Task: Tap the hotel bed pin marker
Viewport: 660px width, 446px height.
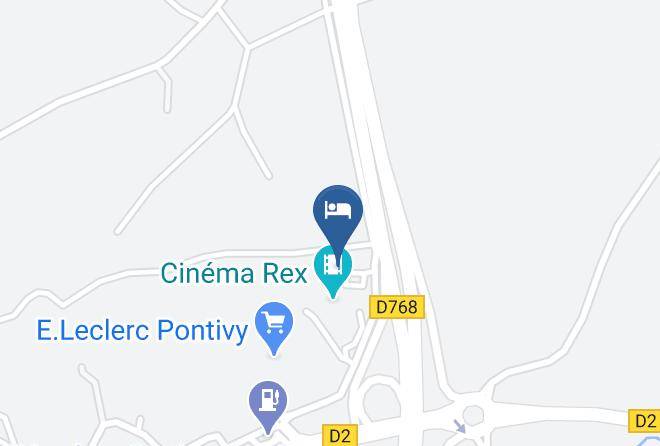Action: (x=338, y=218)
